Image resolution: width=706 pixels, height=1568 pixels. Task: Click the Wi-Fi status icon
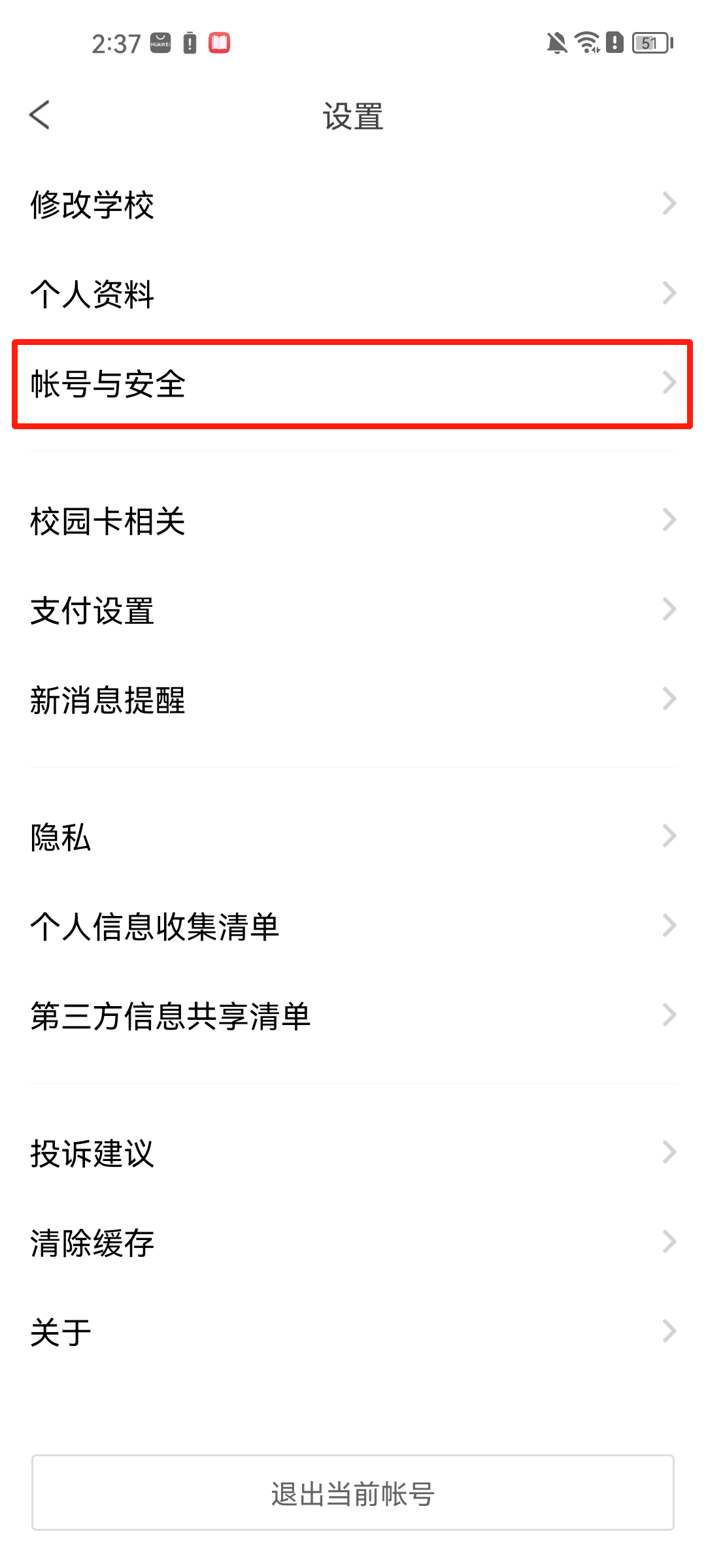click(x=585, y=43)
